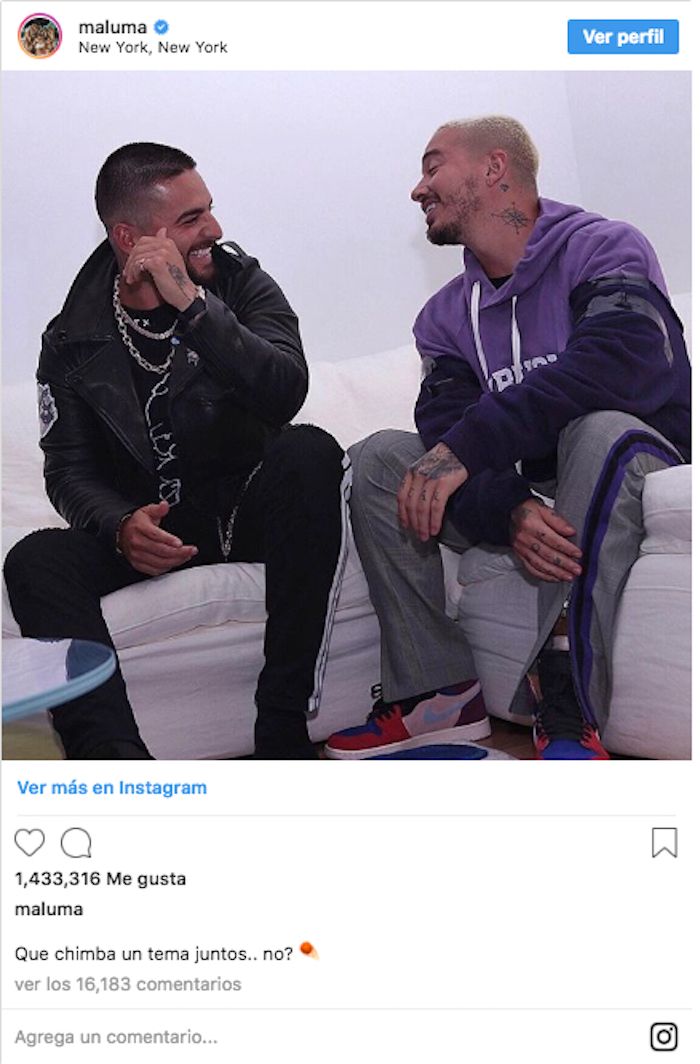
Task: Focus the Agrega un comentario field
Action: [300, 1037]
